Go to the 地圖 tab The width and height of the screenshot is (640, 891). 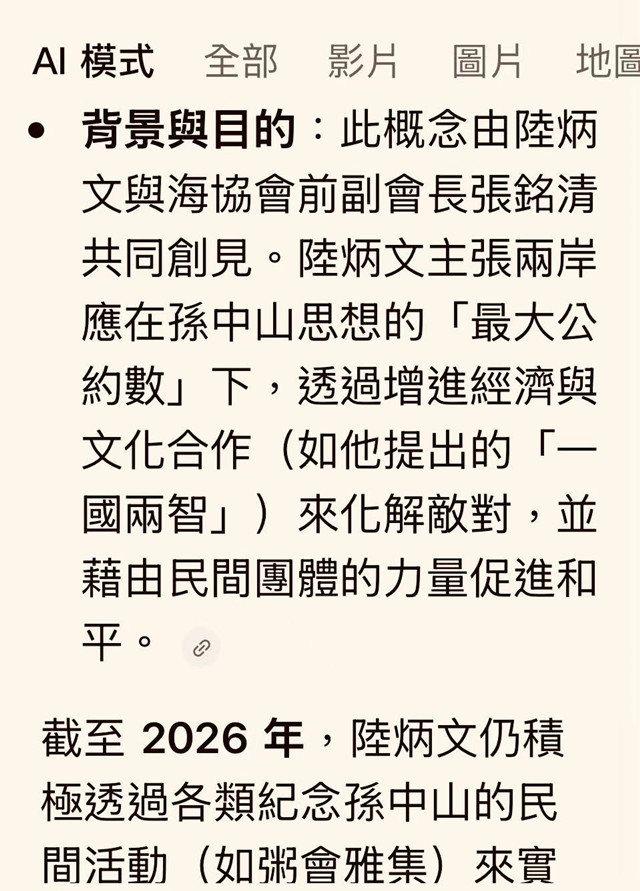click(607, 62)
